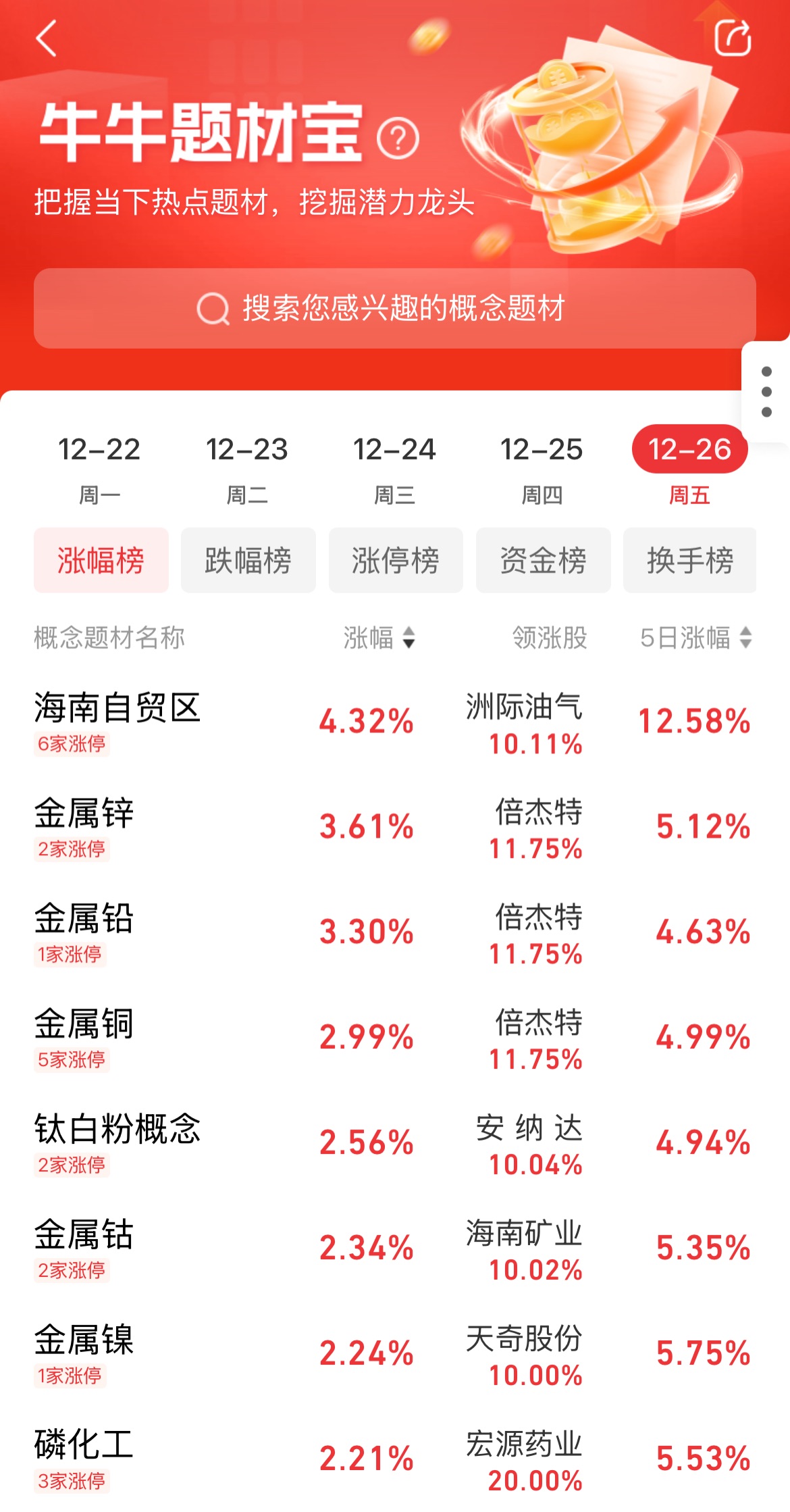The height and width of the screenshot is (1512, 790).
Task: Sort by the 涨幅 column
Action: pos(379,637)
